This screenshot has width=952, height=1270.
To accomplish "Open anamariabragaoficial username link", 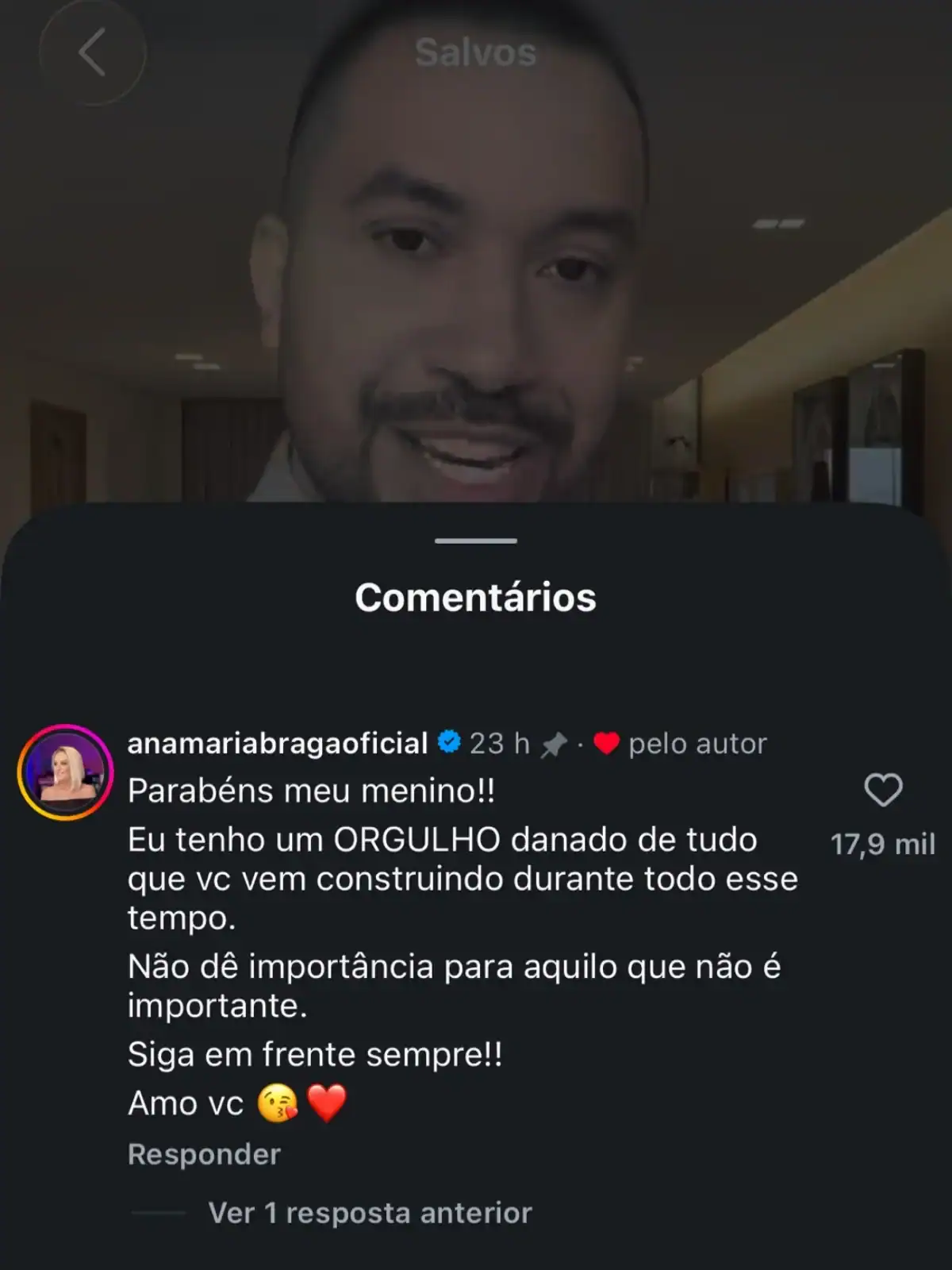I will (x=278, y=744).
